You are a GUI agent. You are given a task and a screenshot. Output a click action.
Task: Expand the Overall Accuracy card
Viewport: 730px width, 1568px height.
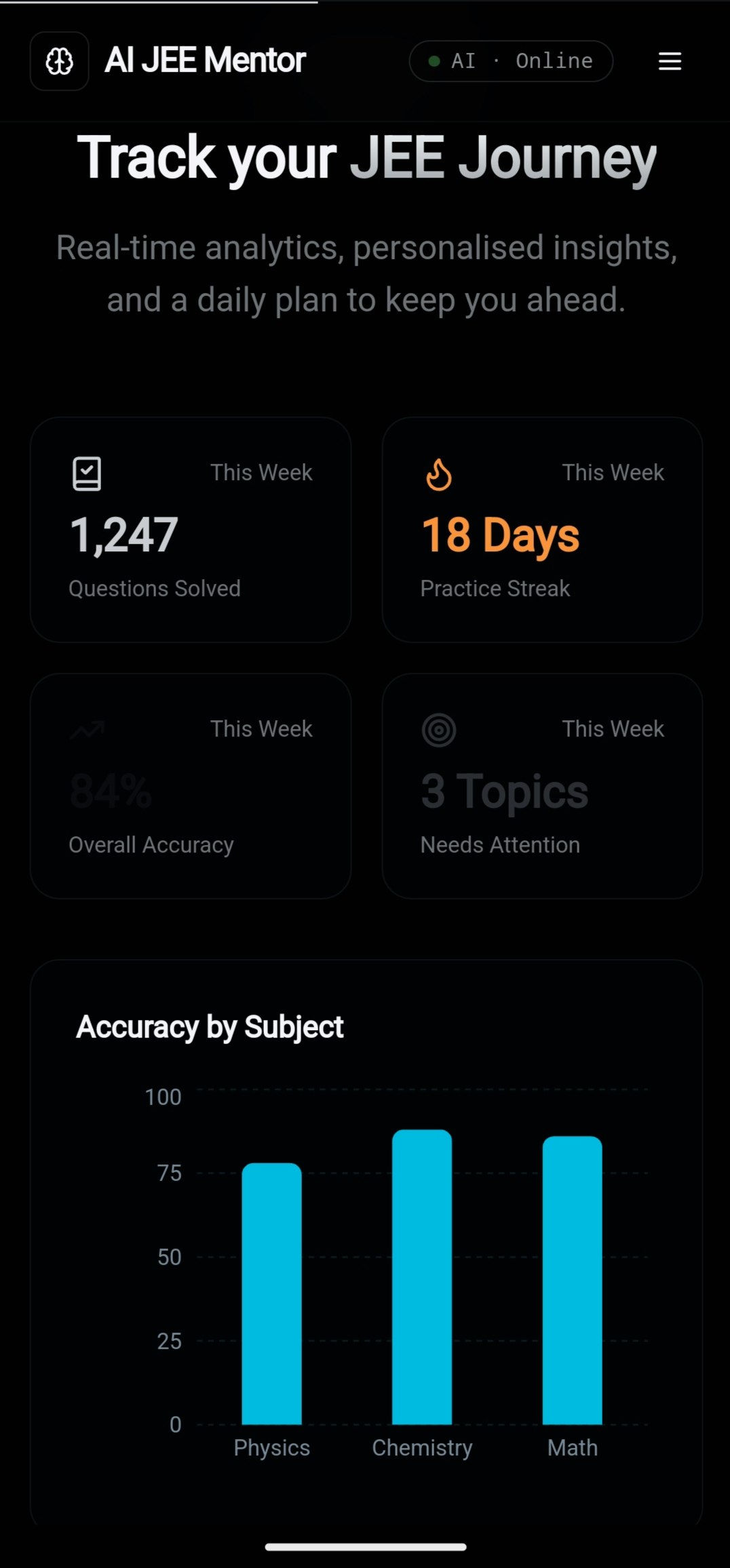[191, 787]
